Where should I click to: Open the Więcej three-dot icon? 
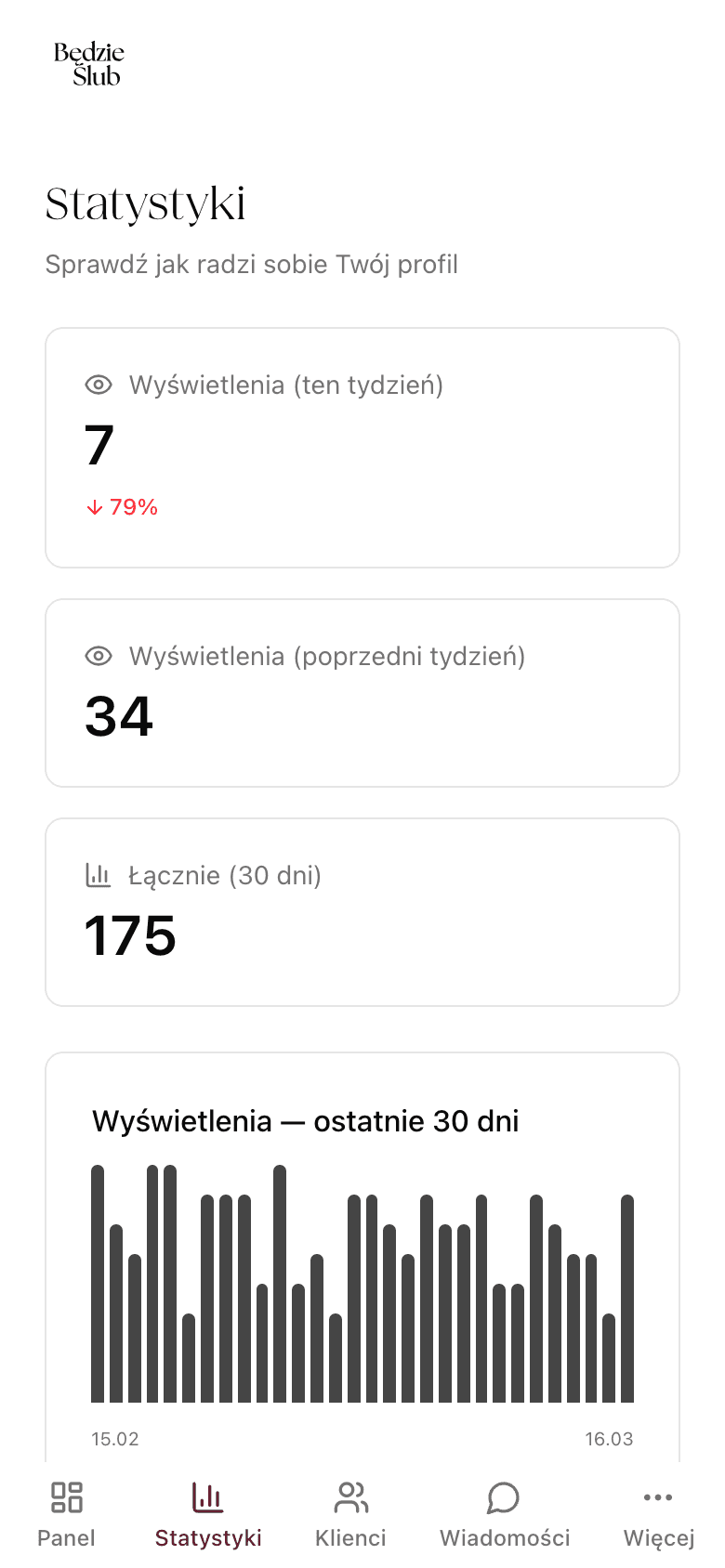coord(657,1496)
